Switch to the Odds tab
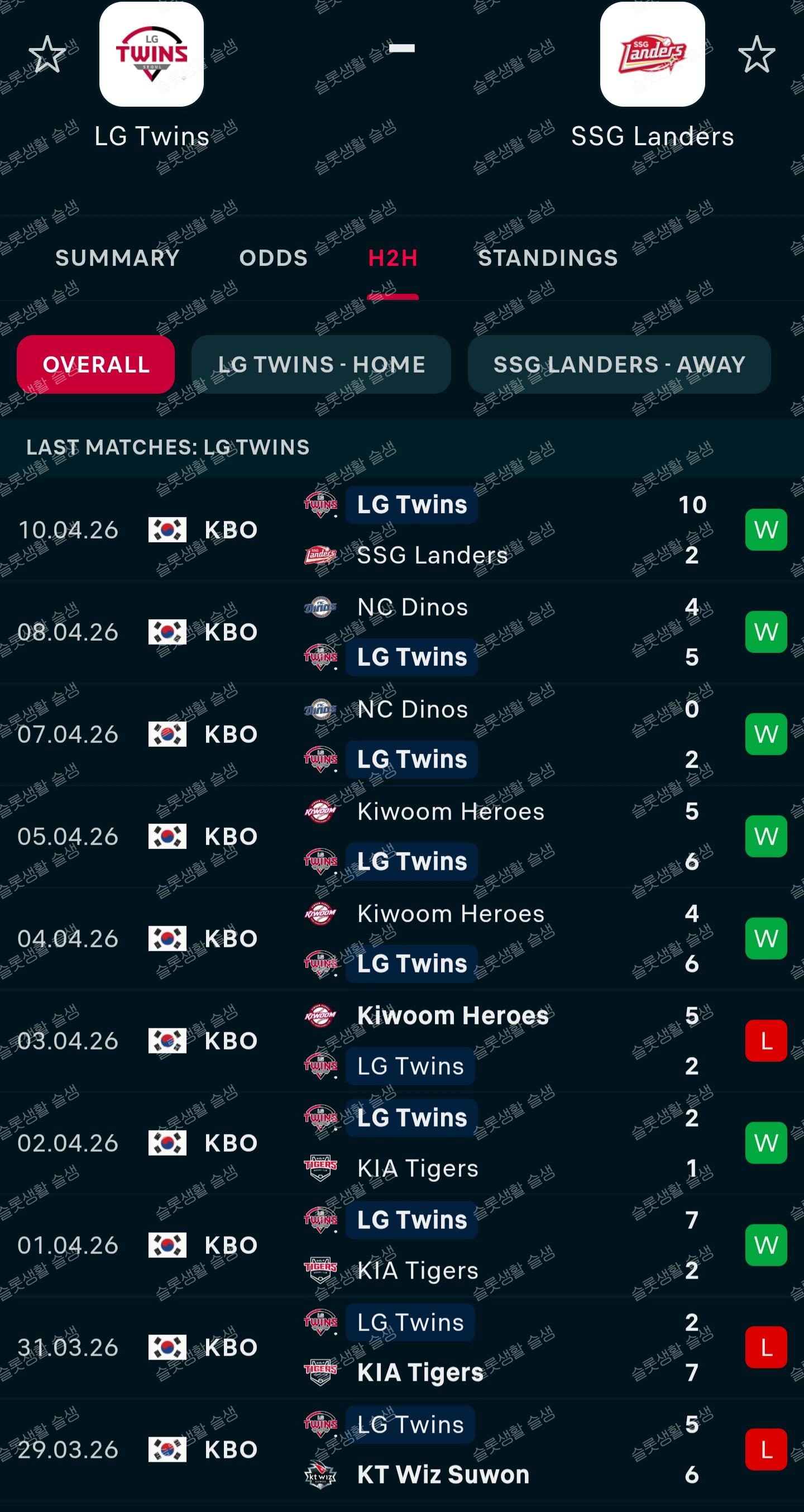804x1512 pixels. 274,257
